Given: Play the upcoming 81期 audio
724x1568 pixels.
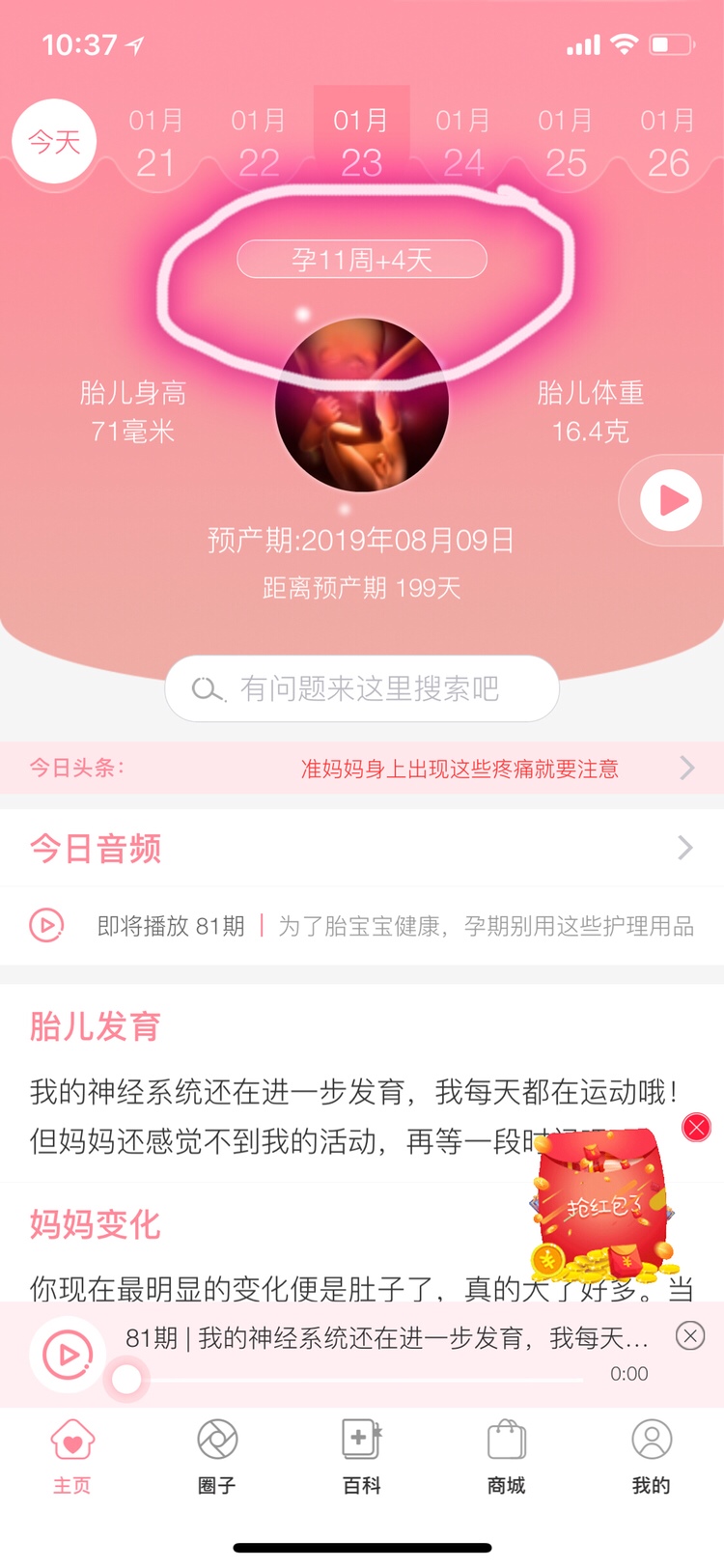Looking at the screenshot, I should [x=46, y=926].
